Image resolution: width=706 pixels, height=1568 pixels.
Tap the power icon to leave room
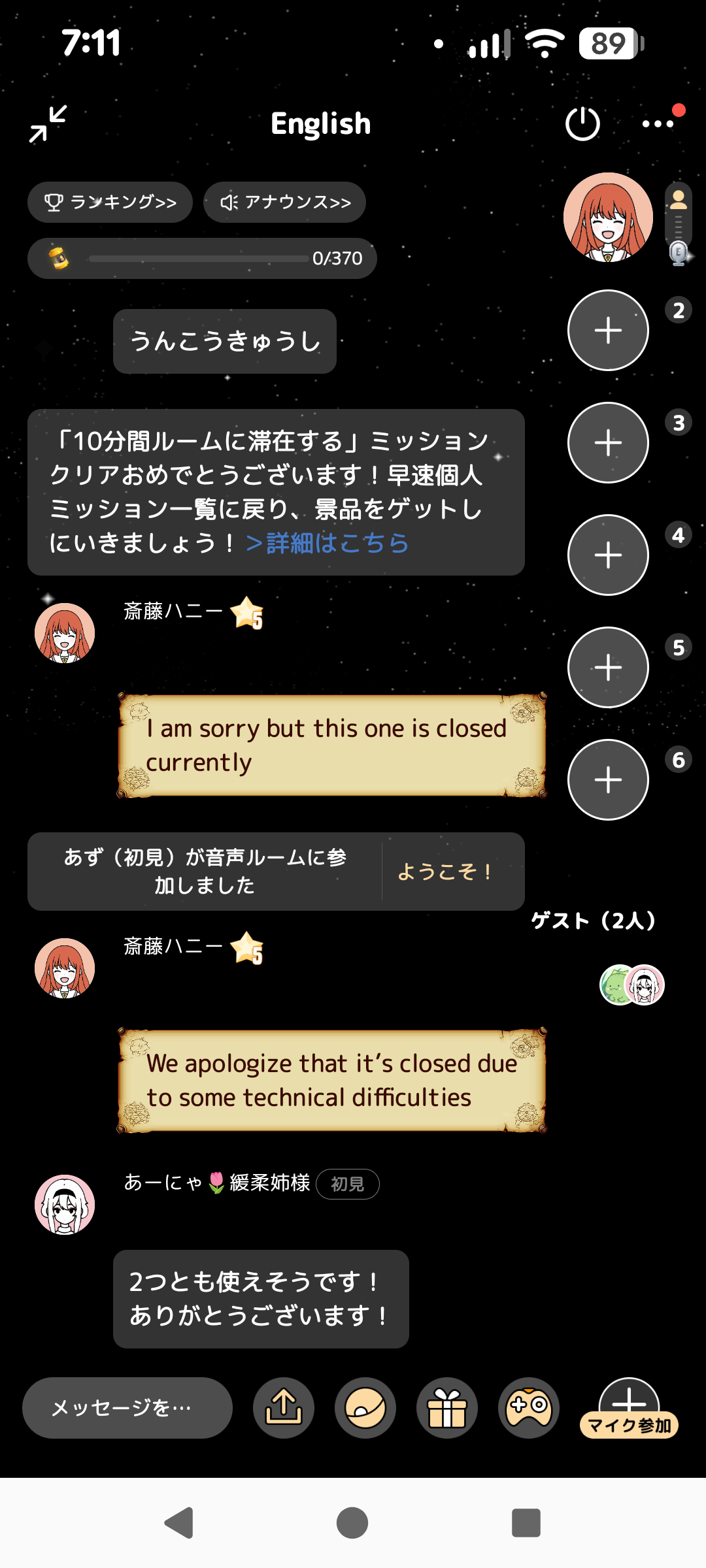(x=582, y=123)
